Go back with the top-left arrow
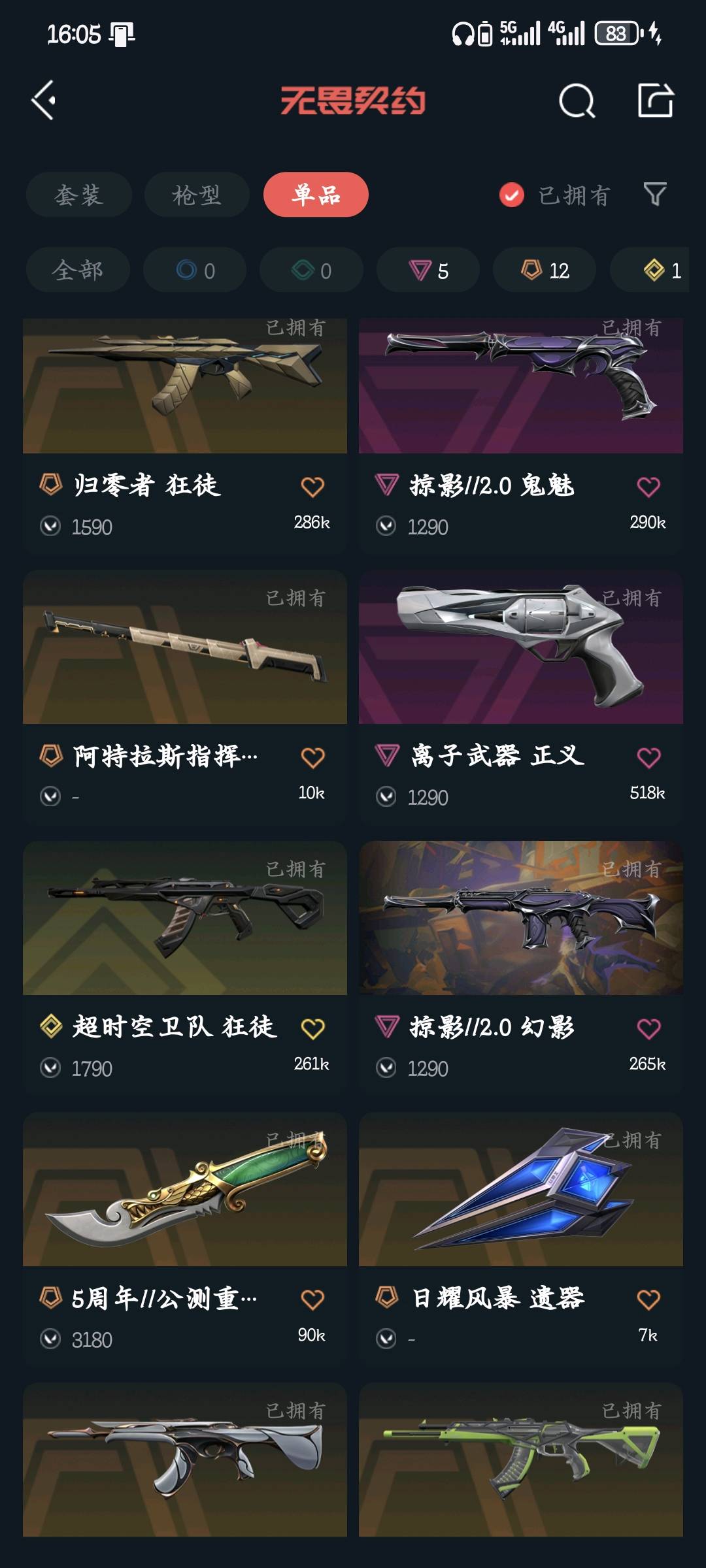 tap(44, 101)
